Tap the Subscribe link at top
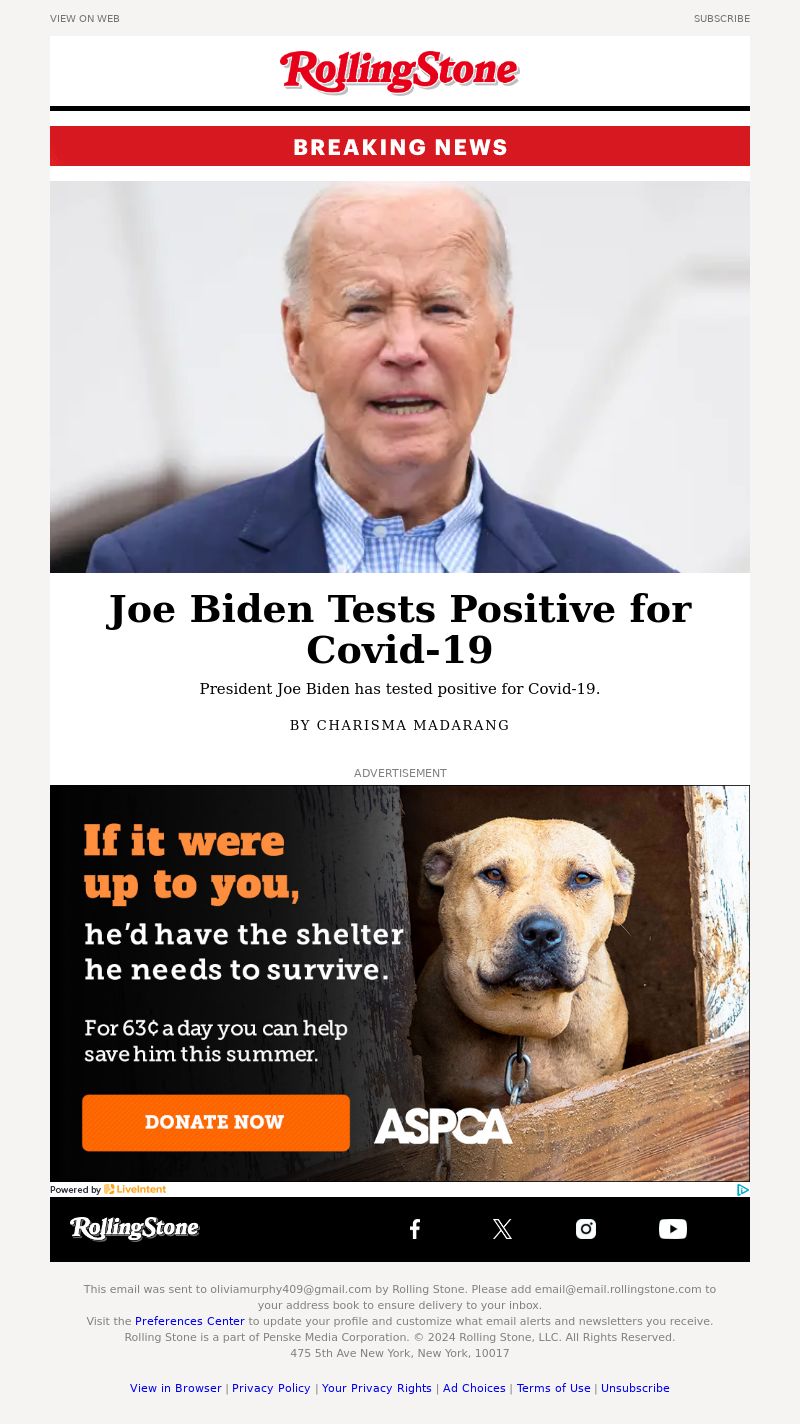The width and height of the screenshot is (800, 1424). point(722,19)
